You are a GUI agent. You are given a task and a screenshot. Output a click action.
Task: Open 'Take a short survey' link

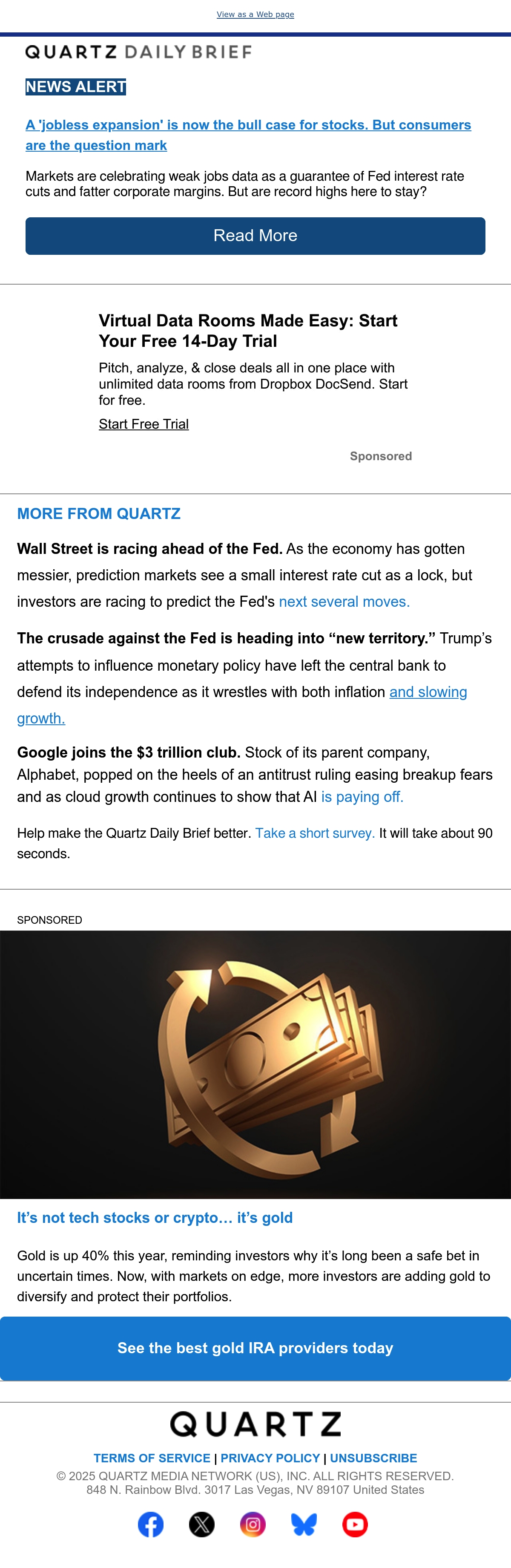point(315,833)
